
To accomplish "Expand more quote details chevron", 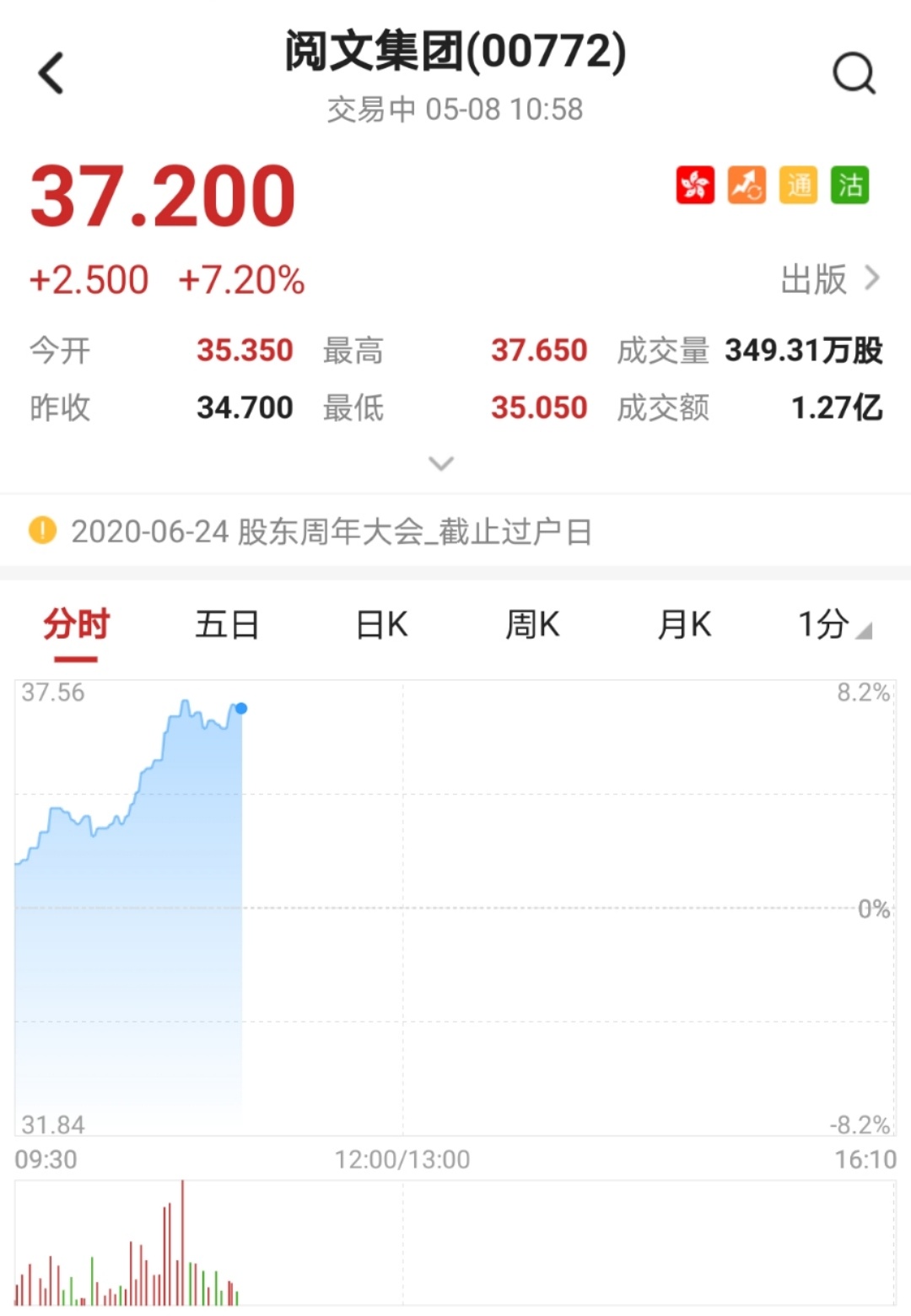I will click(x=441, y=463).
